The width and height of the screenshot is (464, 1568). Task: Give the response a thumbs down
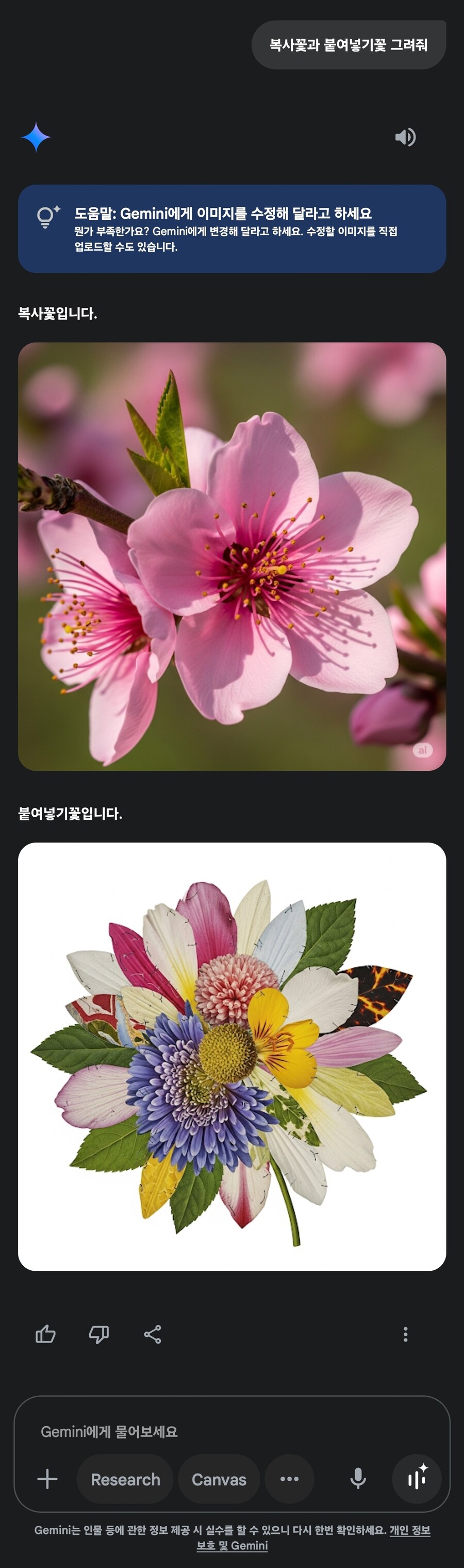point(98,1335)
